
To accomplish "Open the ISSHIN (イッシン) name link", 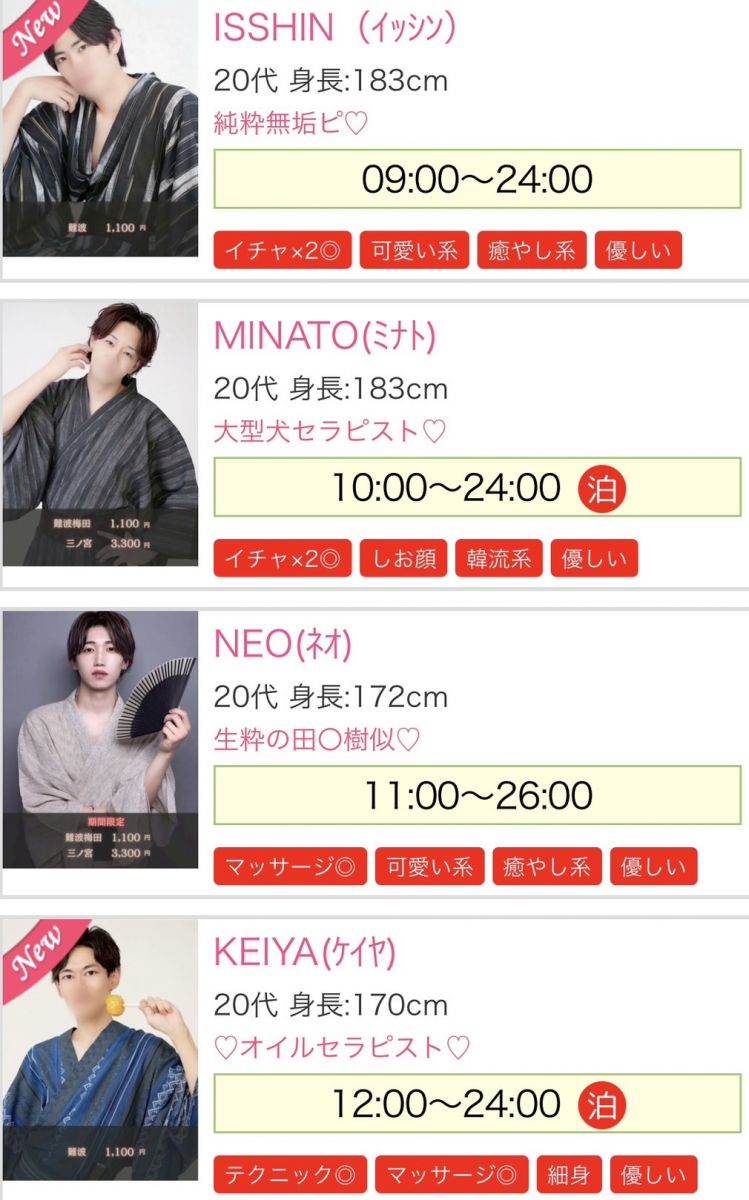I will (x=334, y=28).
